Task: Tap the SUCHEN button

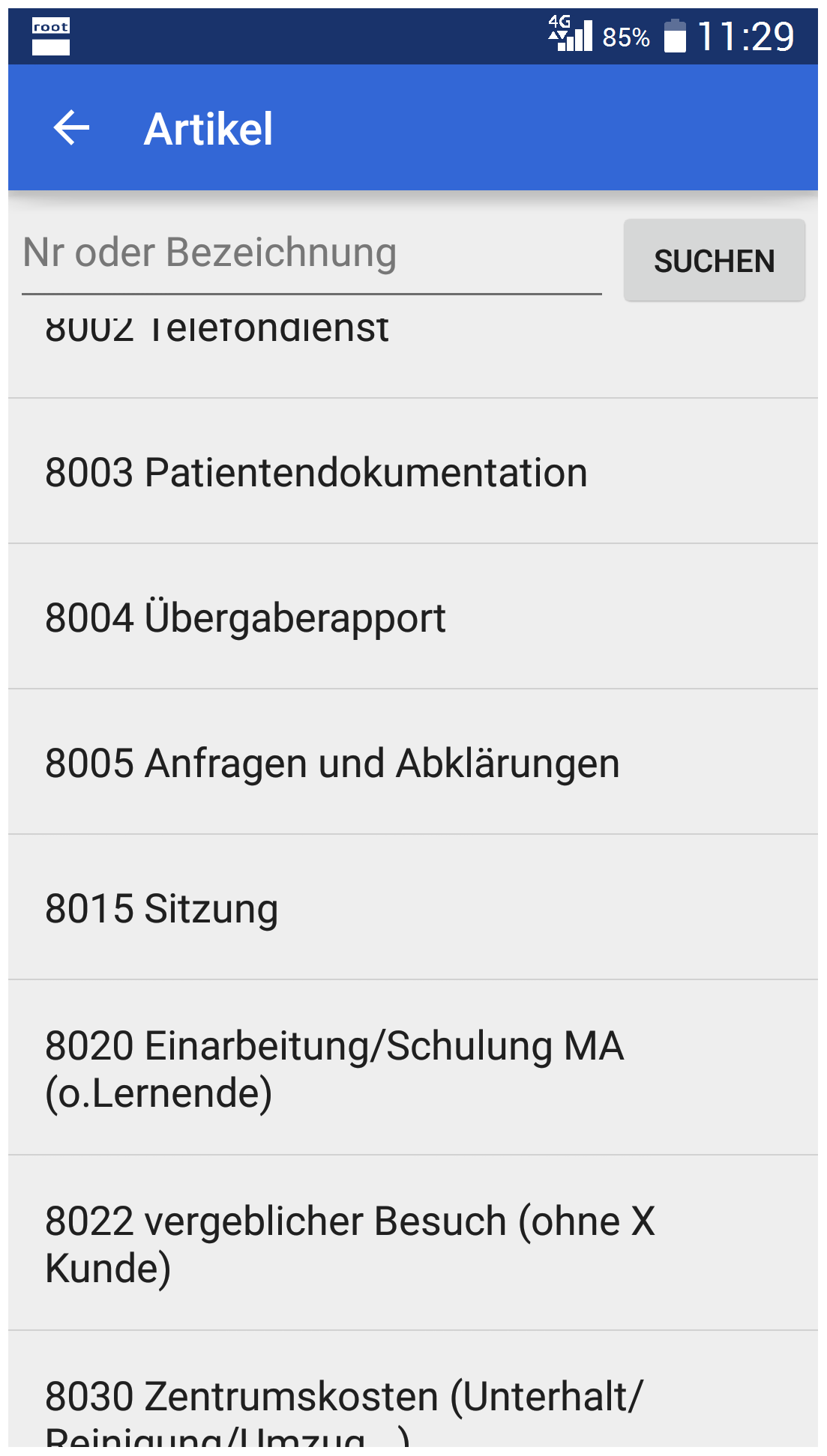Action: [715, 261]
